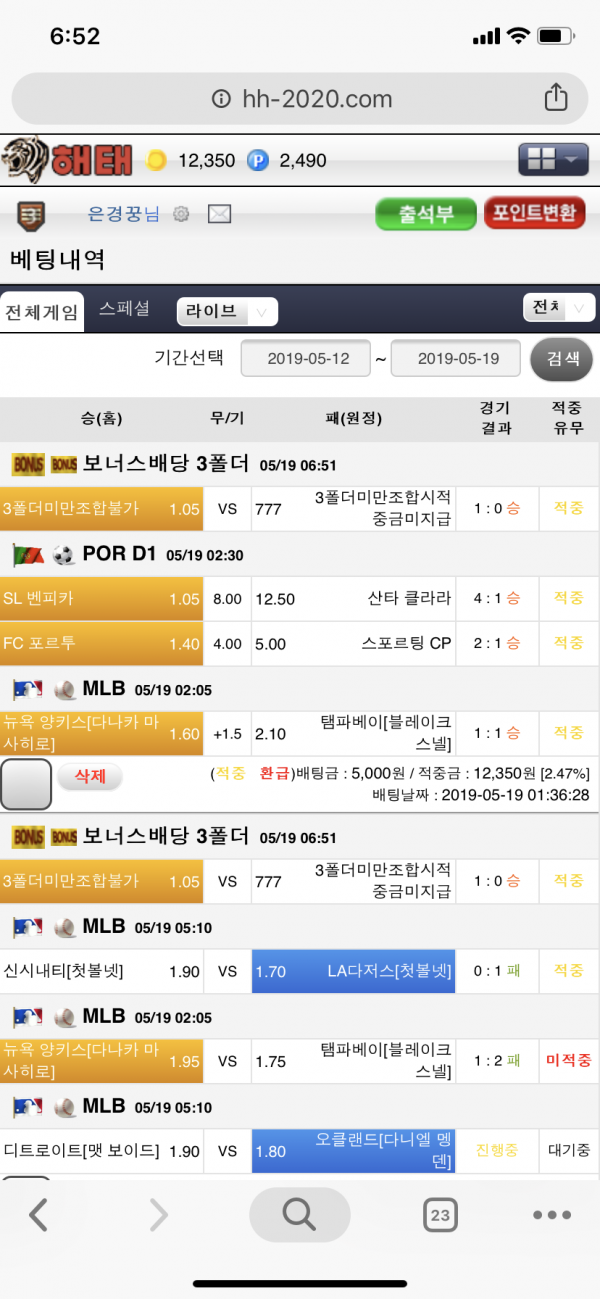Switch to the 스페셜 tab

124,309
